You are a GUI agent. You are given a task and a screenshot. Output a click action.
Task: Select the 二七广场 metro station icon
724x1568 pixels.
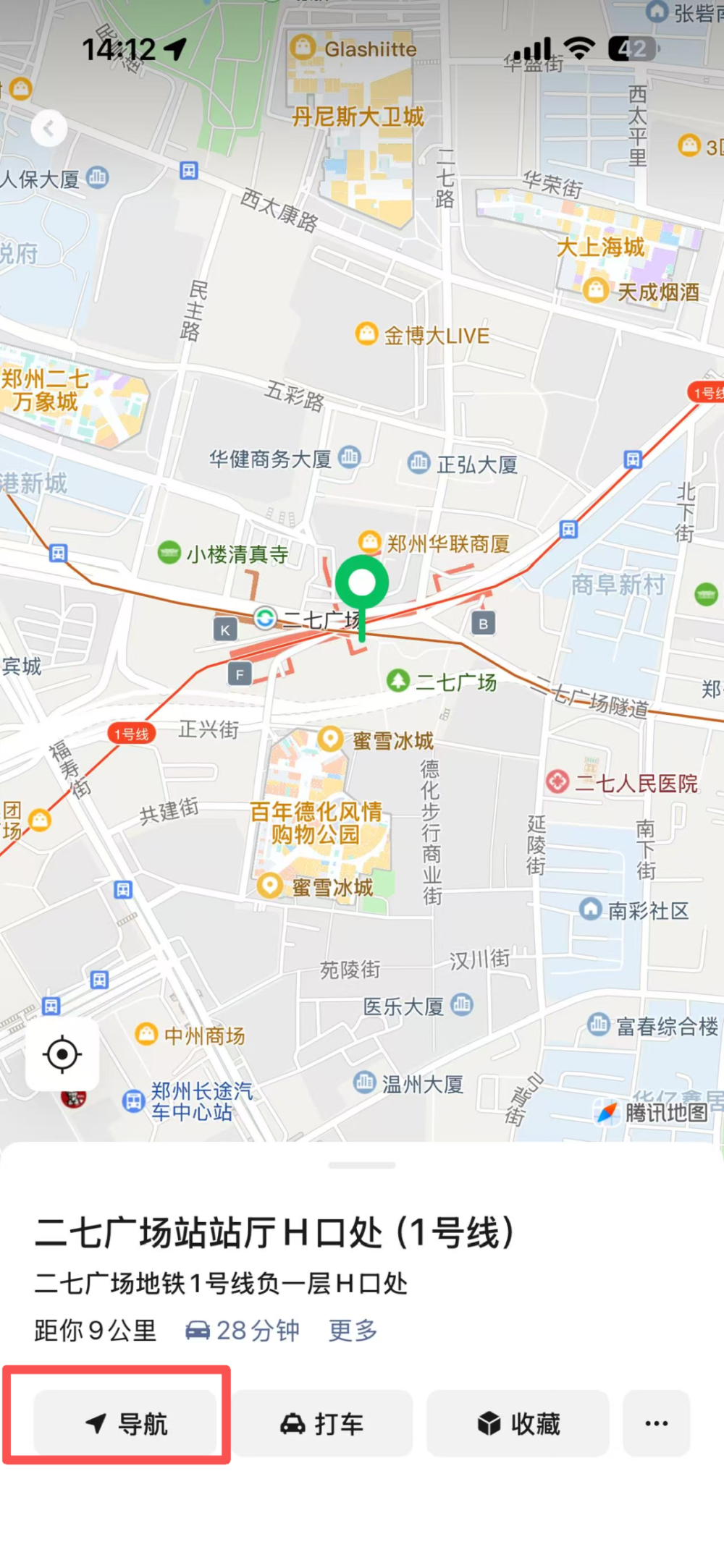[265, 619]
